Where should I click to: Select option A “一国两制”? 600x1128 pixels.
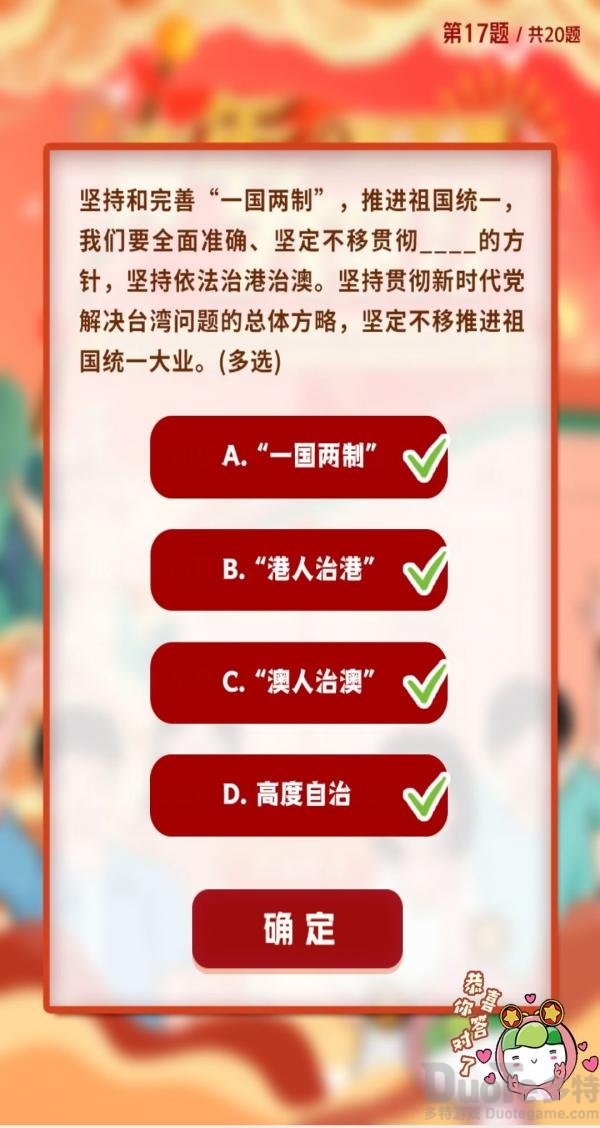pyautogui.click(x=298, y=457)
